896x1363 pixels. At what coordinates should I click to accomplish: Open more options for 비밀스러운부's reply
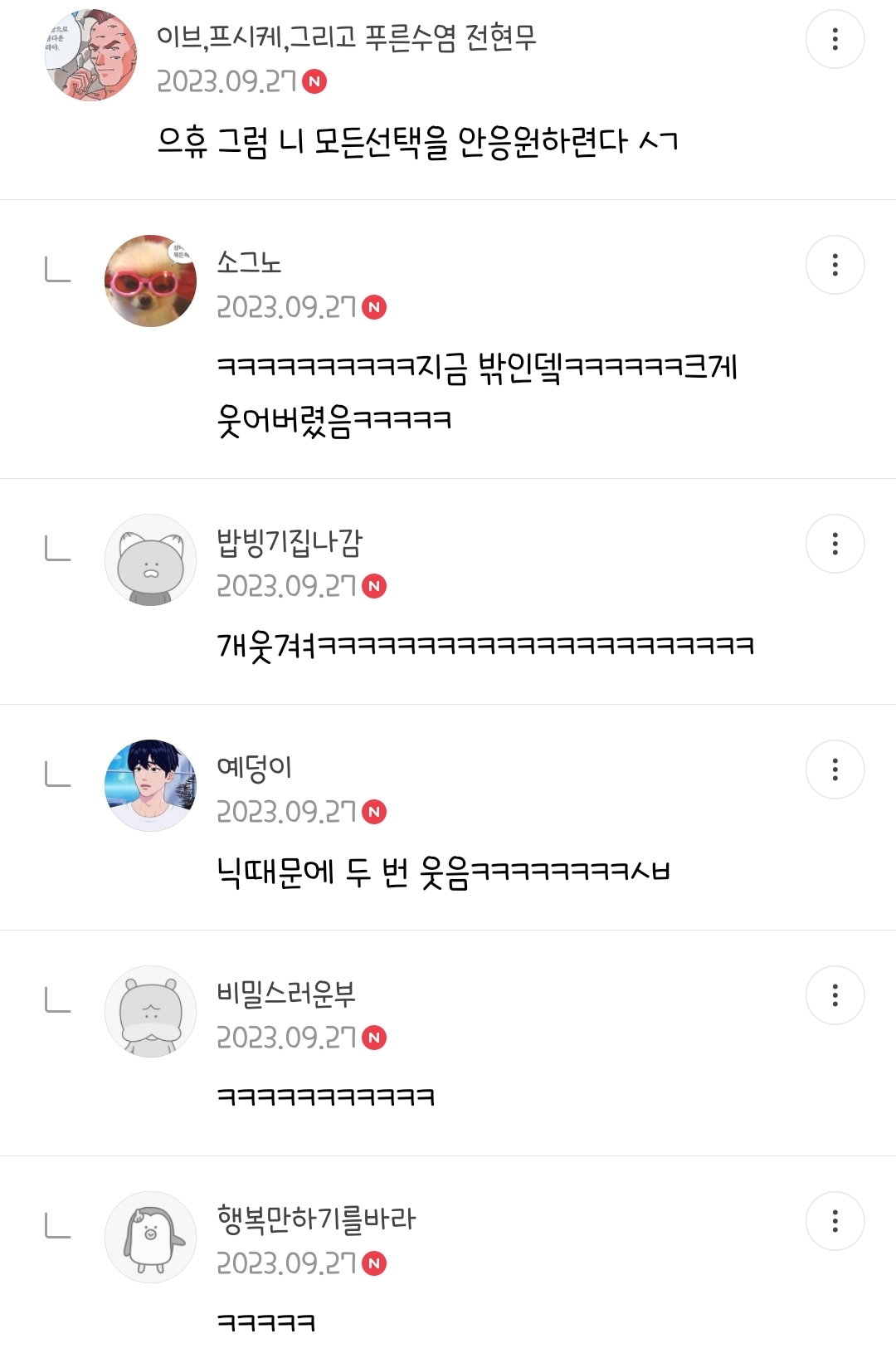(x=835, y=995)
